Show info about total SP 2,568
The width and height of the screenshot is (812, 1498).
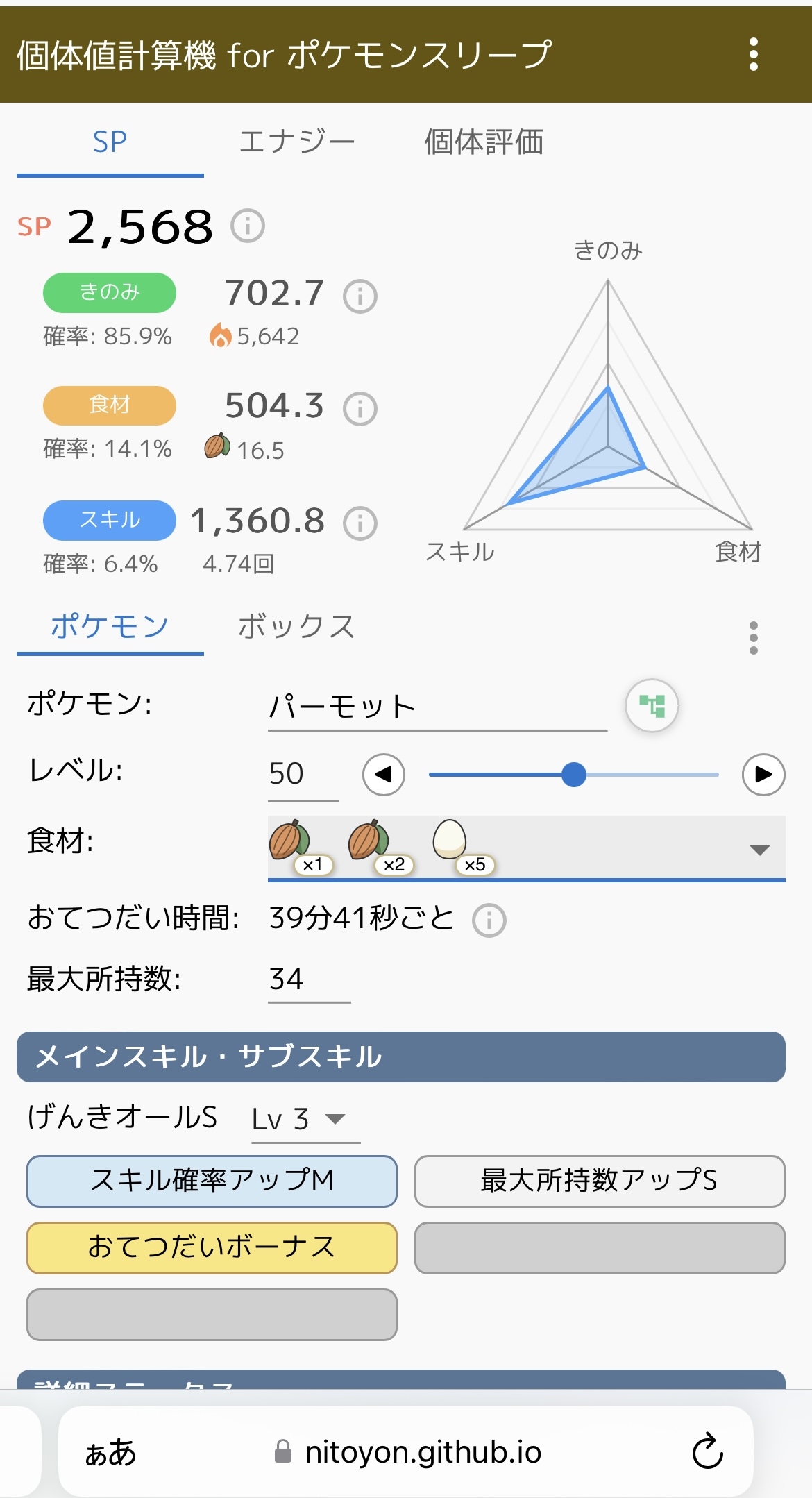pyautogui.click(x=248, y=226)
